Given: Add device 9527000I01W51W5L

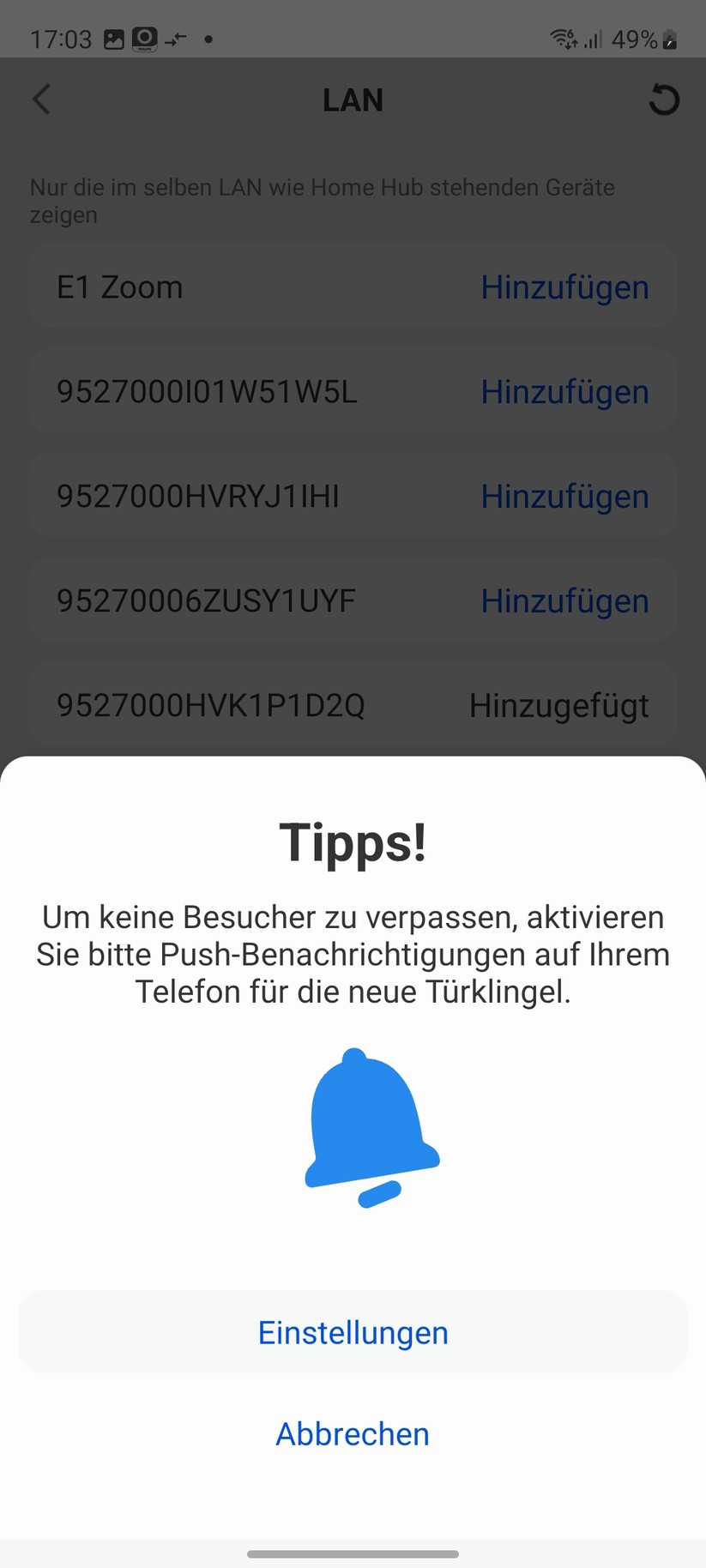Looking at the screenshot, I should pyautogui.click(x=564, y=391).
